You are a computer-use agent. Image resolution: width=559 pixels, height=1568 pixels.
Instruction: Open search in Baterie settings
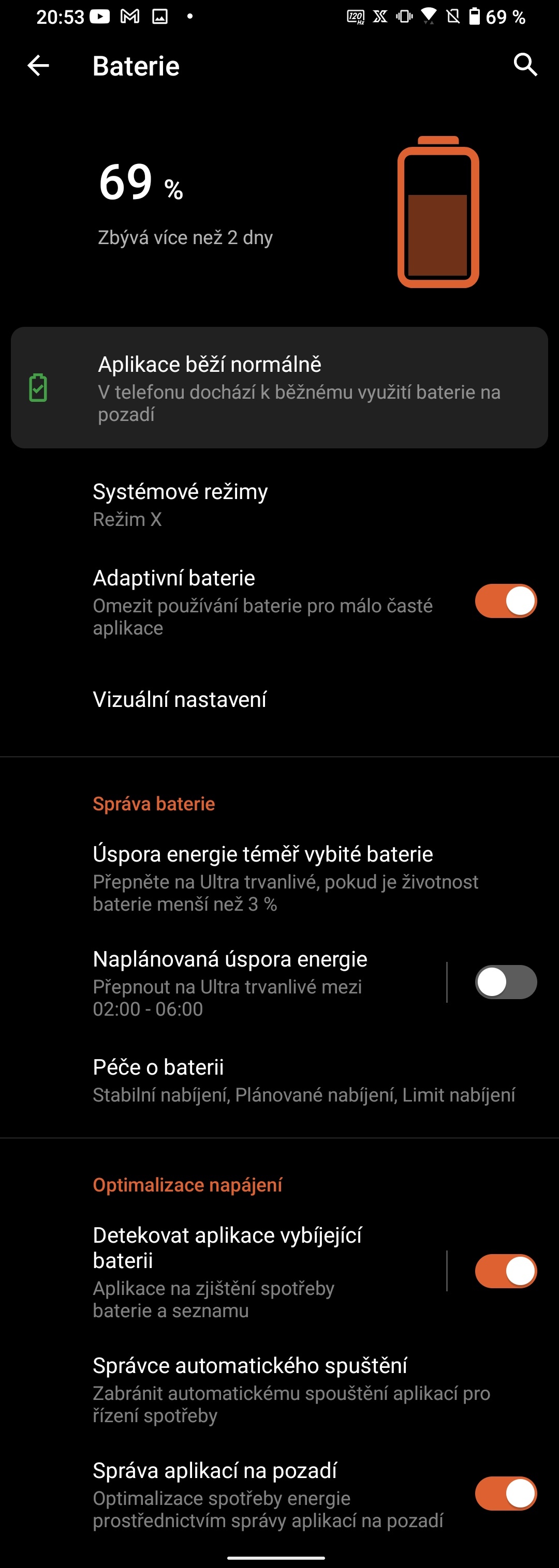click(x=525, y=65)
